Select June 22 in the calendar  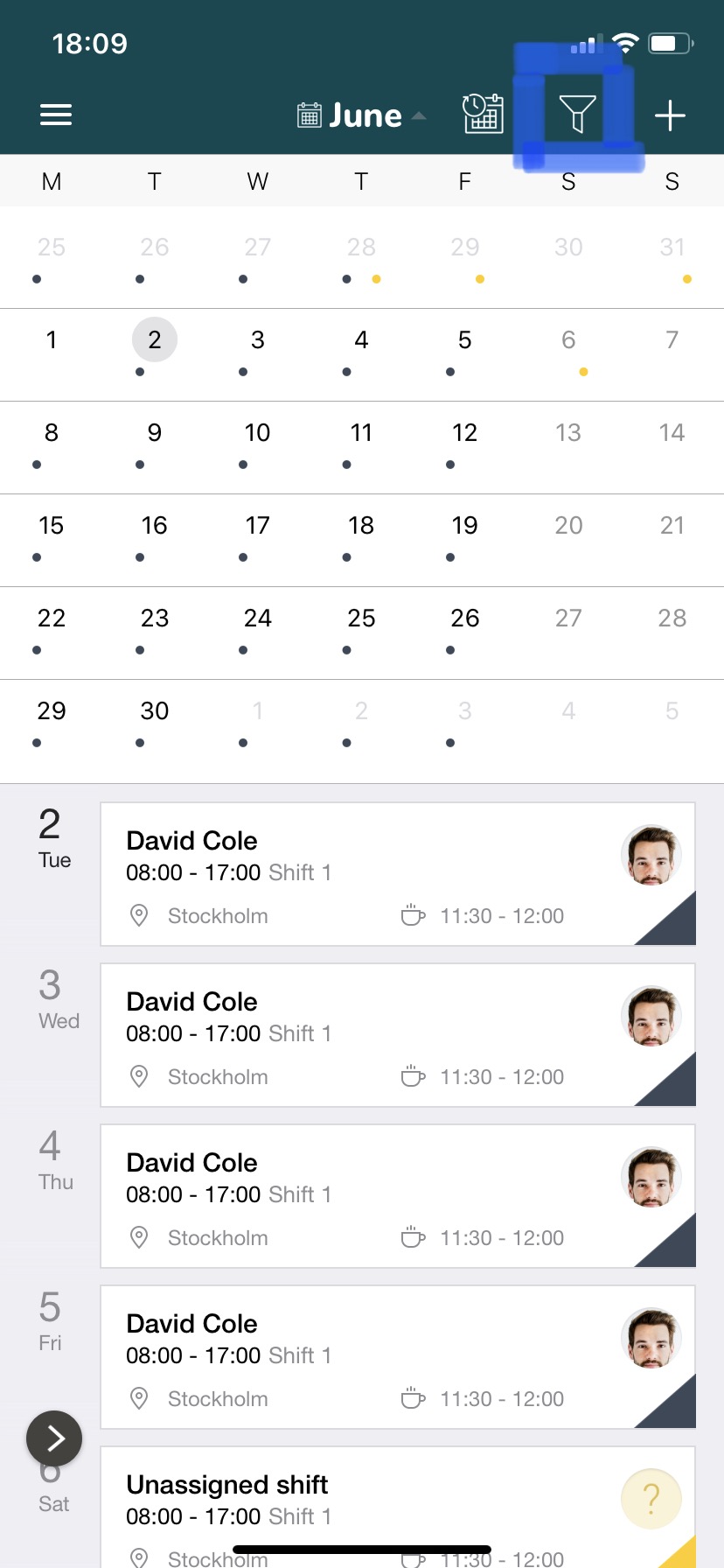coord(52,619)
